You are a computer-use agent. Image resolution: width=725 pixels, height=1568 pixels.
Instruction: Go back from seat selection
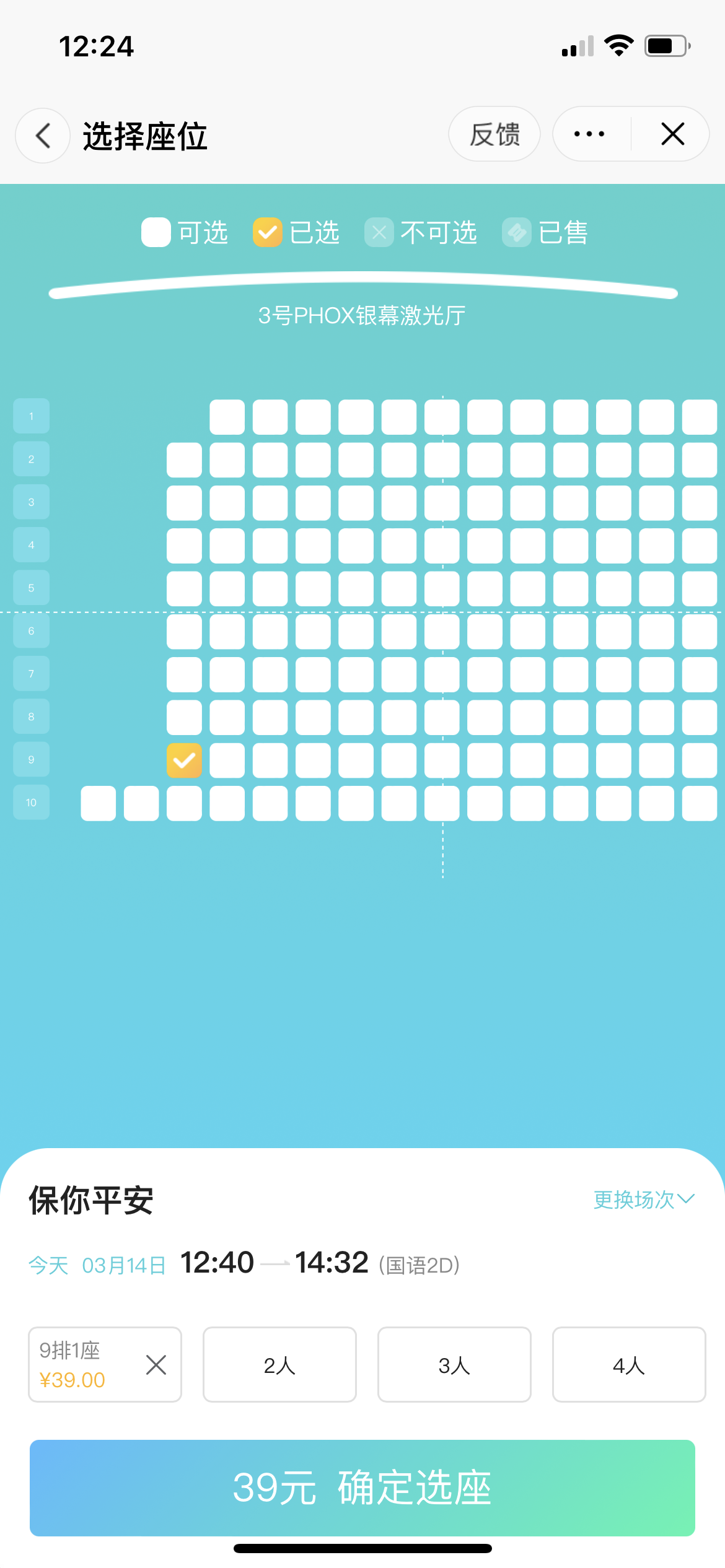point(42,136)
